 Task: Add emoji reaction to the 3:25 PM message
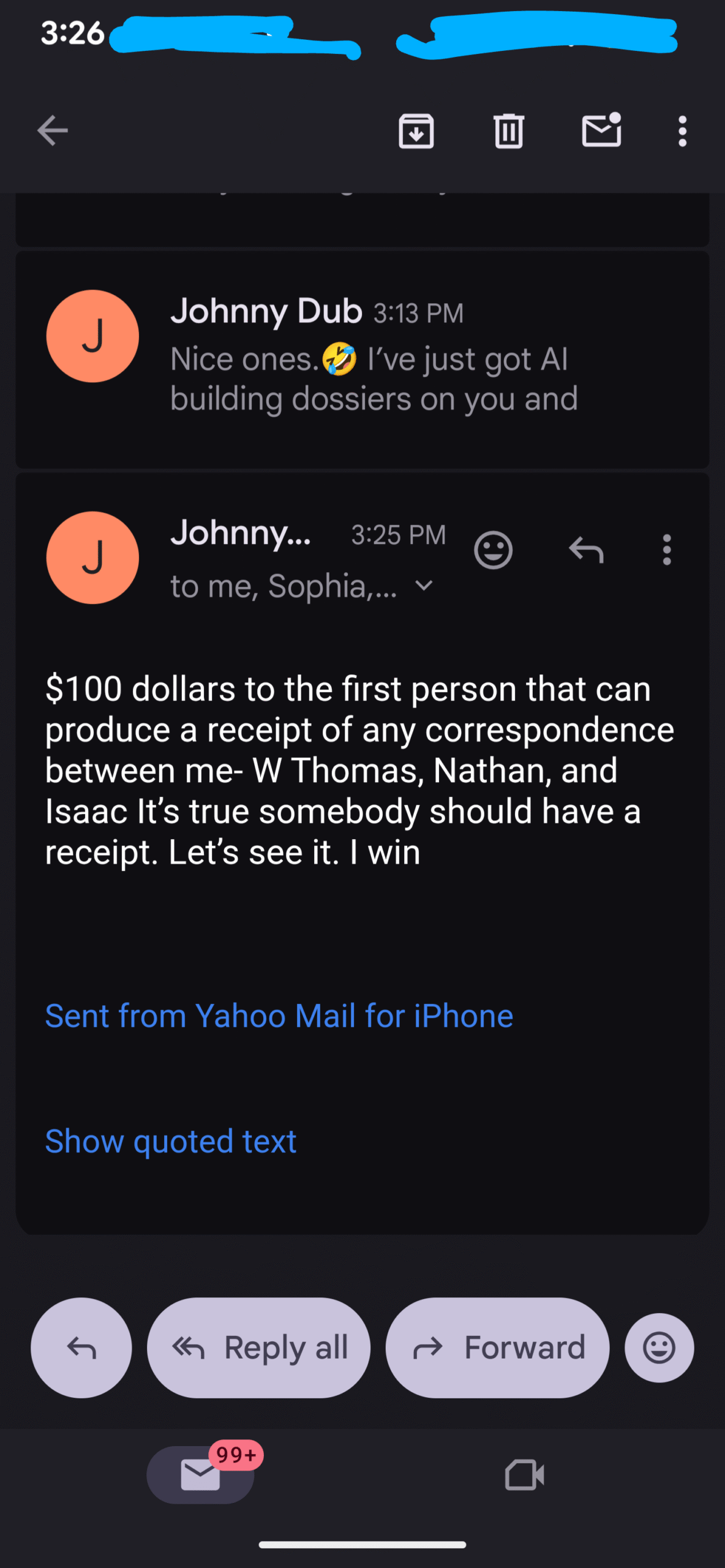coord(493,550)
